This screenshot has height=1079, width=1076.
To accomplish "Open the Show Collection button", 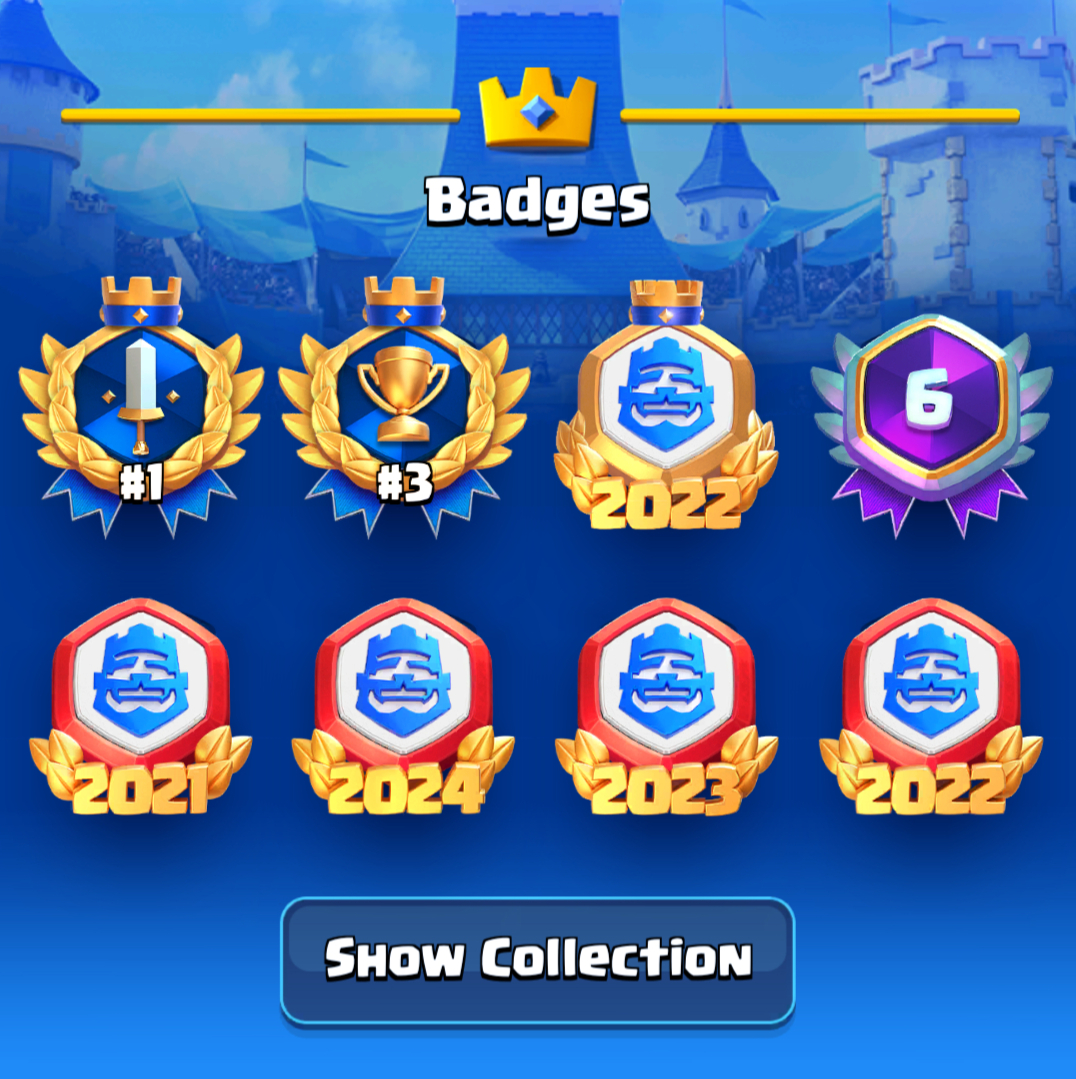I will 537,960.
